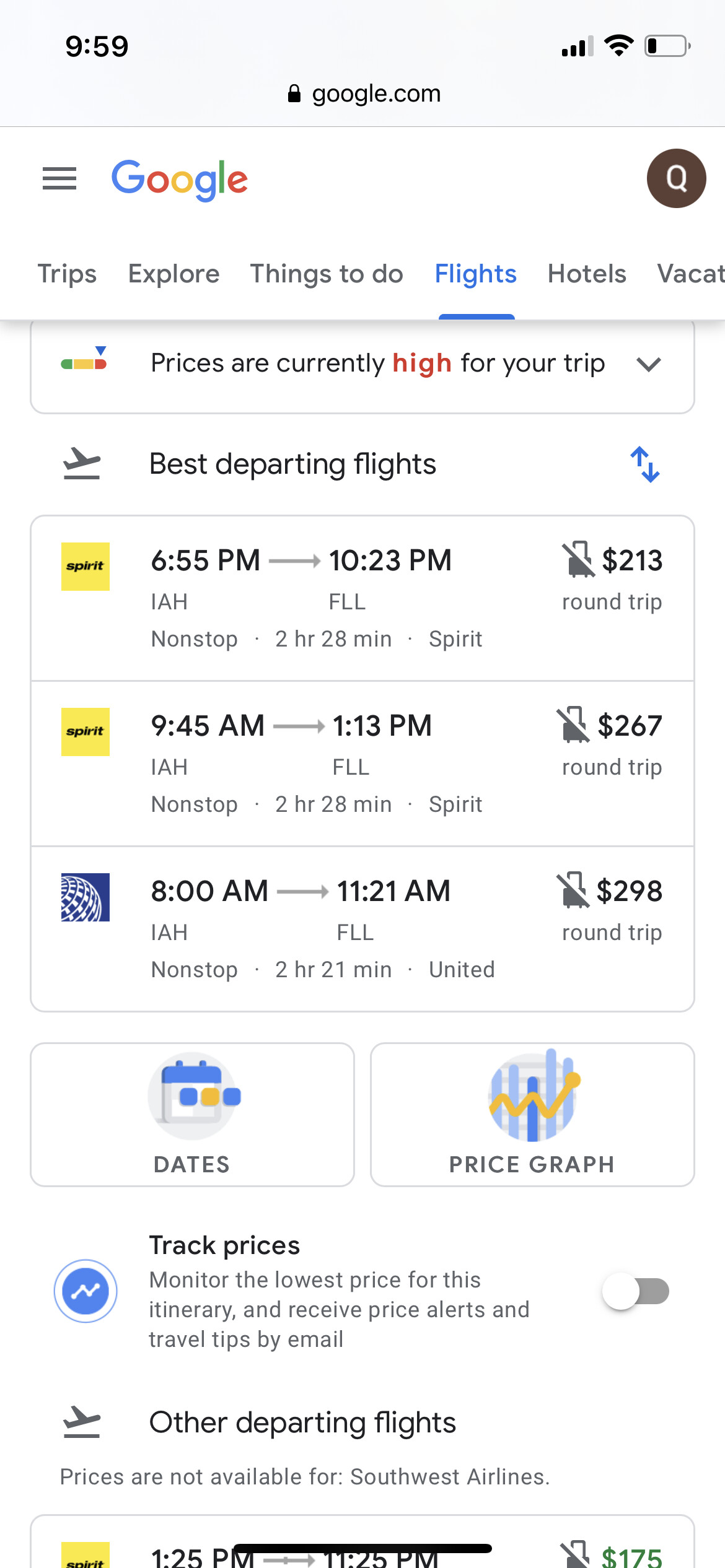Open the sort order arrows icon
The height and width of the screenshot is (1568, 725).
tap(645, 464)
